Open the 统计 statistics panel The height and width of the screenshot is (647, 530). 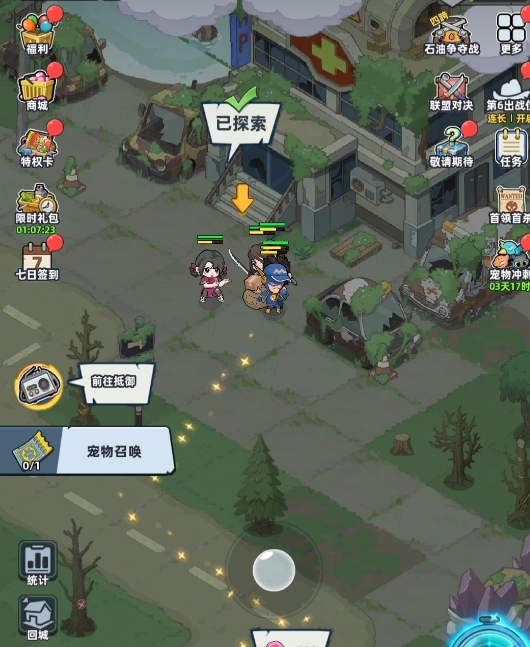(x=38, y=563)
